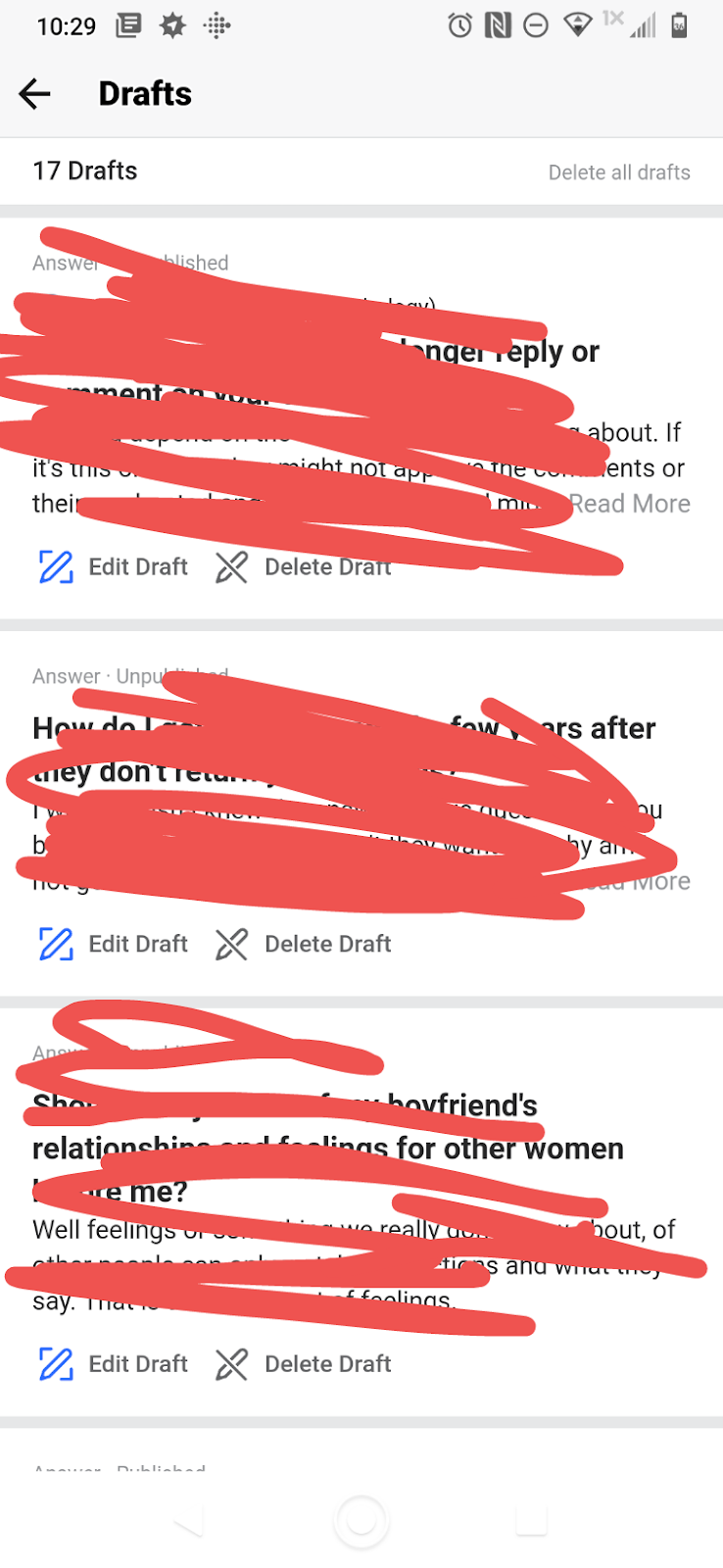Edit the draft about boyfriend's relationships
The width and height of the screenshot is (723, 1568).
click(x=114, y=1363)
